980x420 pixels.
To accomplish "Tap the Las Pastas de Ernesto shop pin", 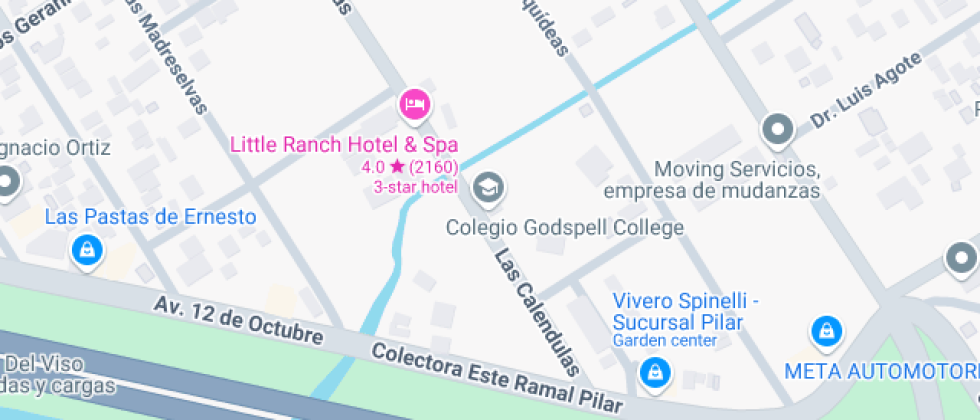I will pyautogui.click(x=87, y=249).
